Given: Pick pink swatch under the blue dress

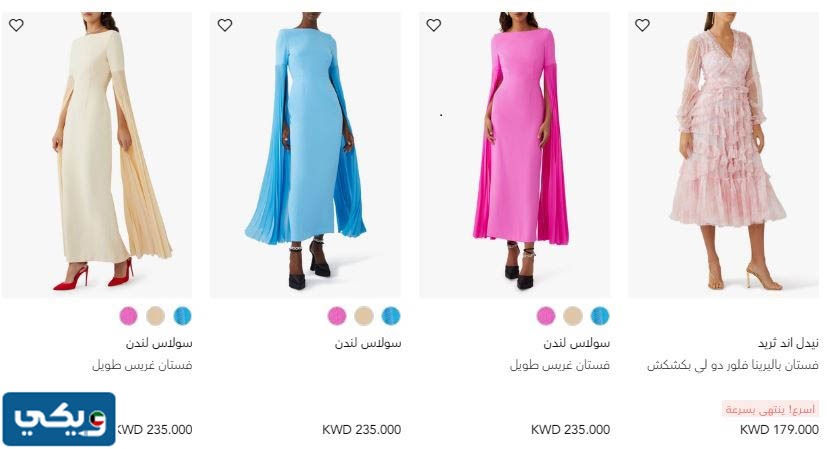Looking at the screenshot, I should (x=337, y=316).
